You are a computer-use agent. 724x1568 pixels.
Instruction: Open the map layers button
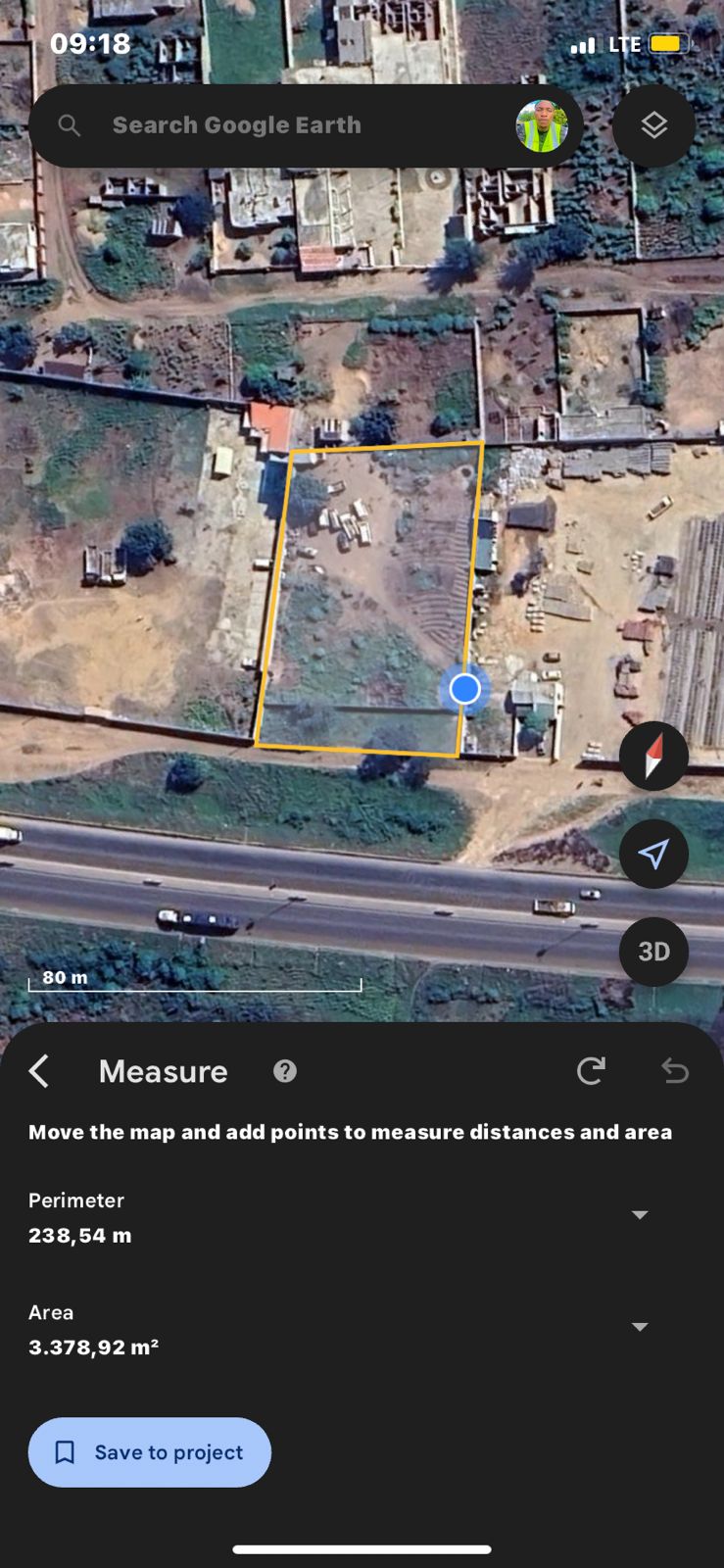[x=653, y=125]
